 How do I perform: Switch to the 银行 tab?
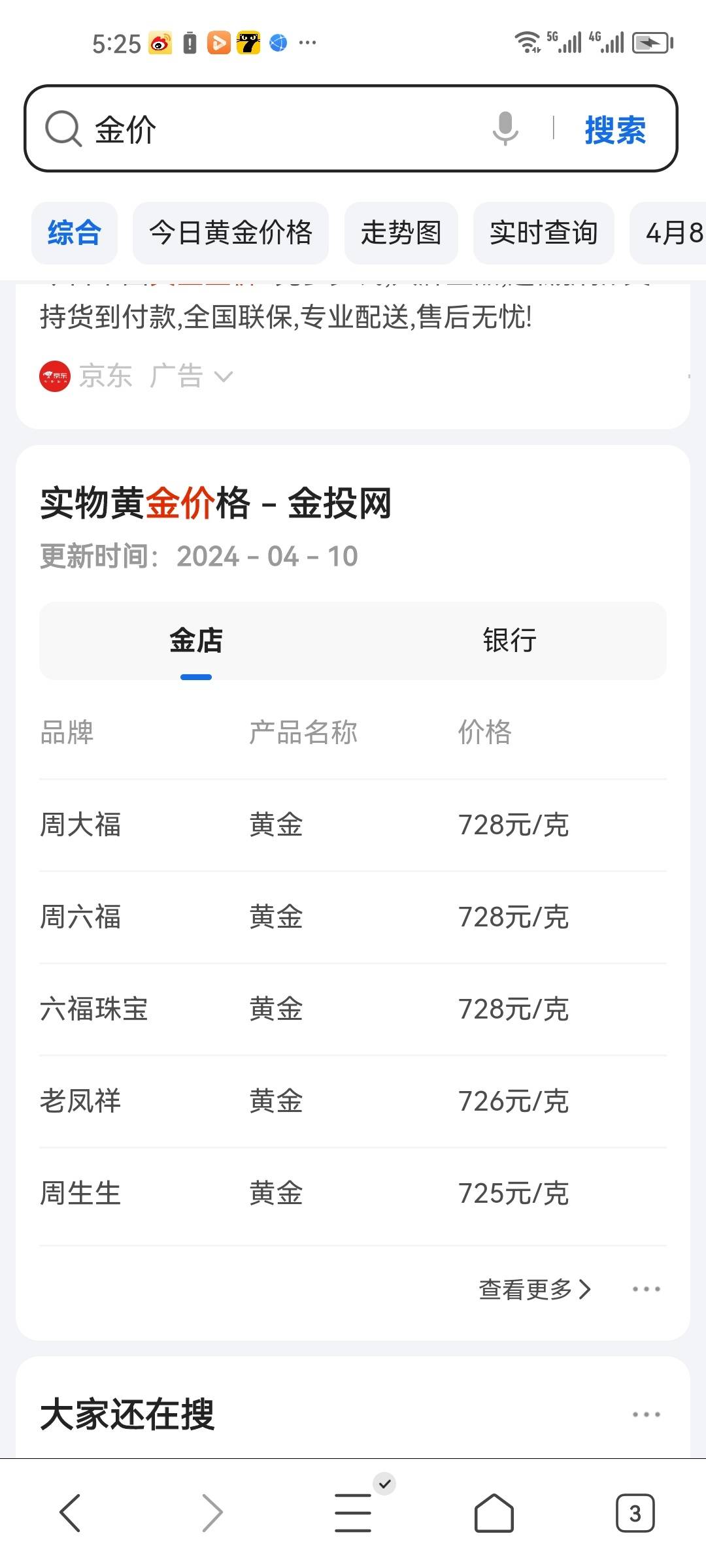(510, 640)
